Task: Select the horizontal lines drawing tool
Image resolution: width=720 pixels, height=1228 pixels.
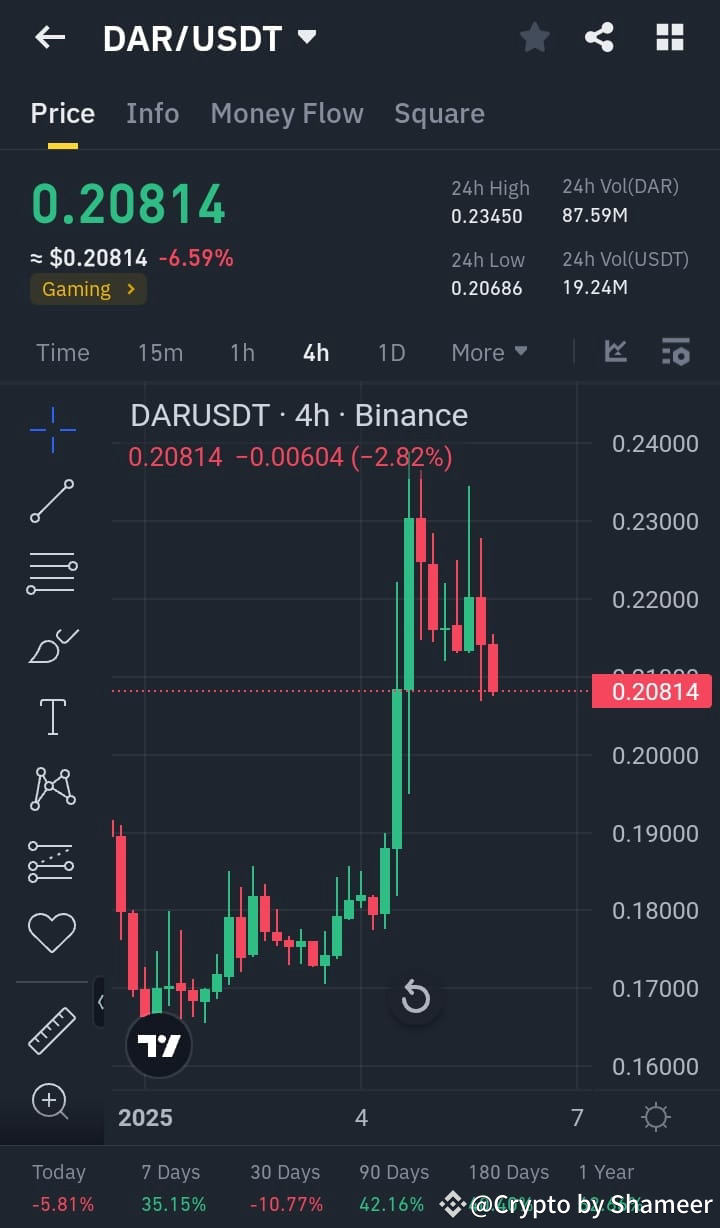Action: [x=51, y=573]
